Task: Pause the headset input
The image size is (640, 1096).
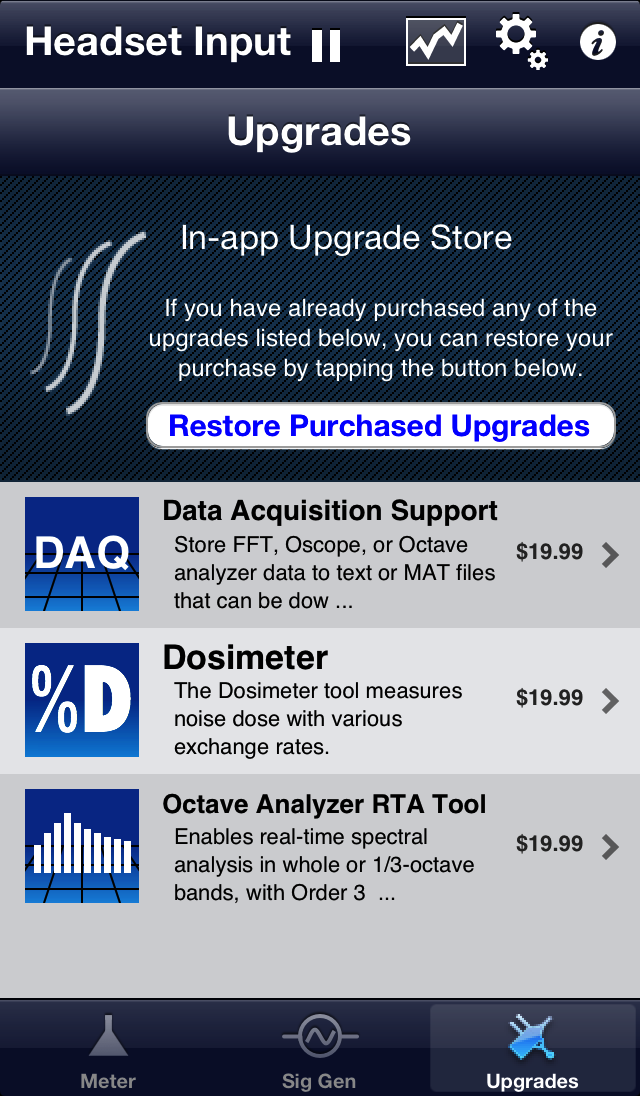Action: (326, 45)
